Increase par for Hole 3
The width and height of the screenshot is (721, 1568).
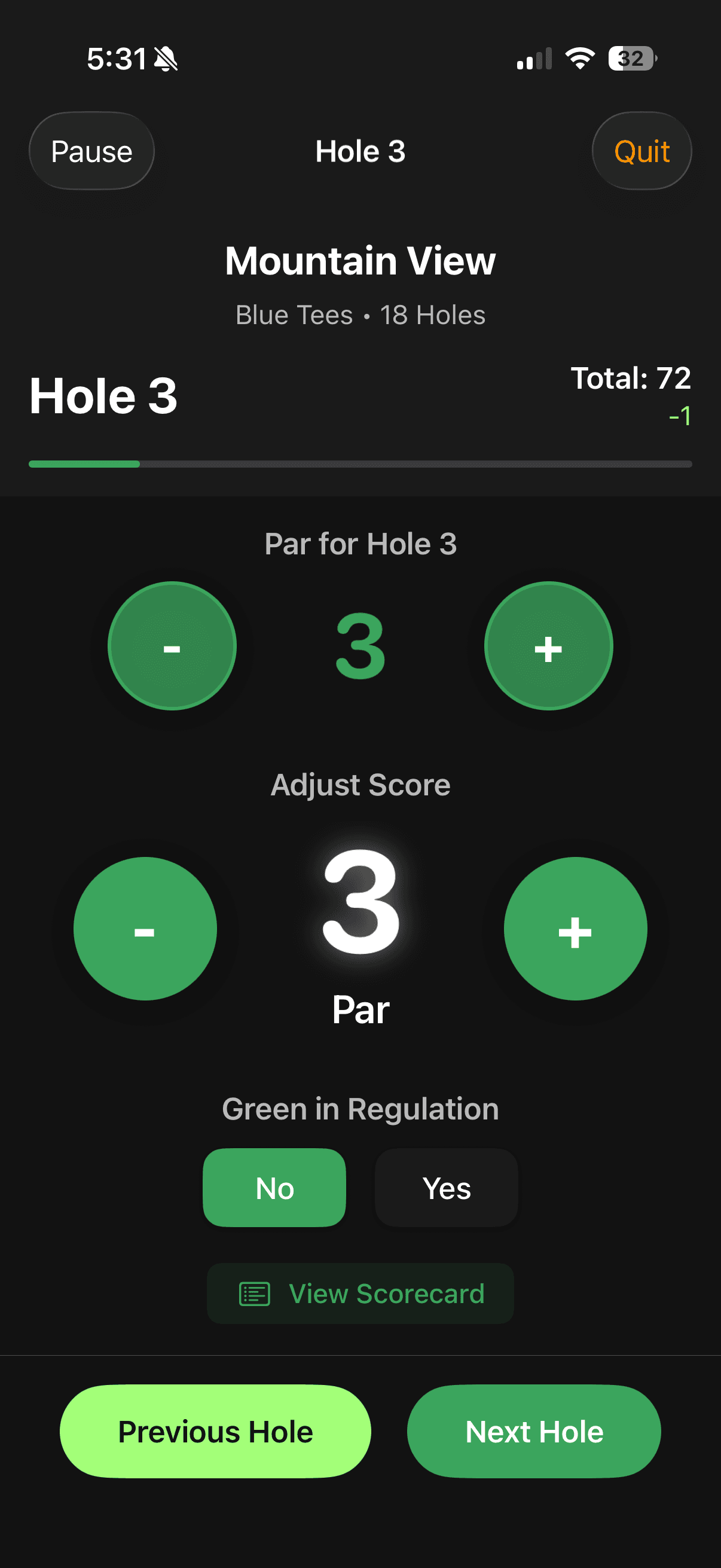pyautogui.click(x=548, y=646)
